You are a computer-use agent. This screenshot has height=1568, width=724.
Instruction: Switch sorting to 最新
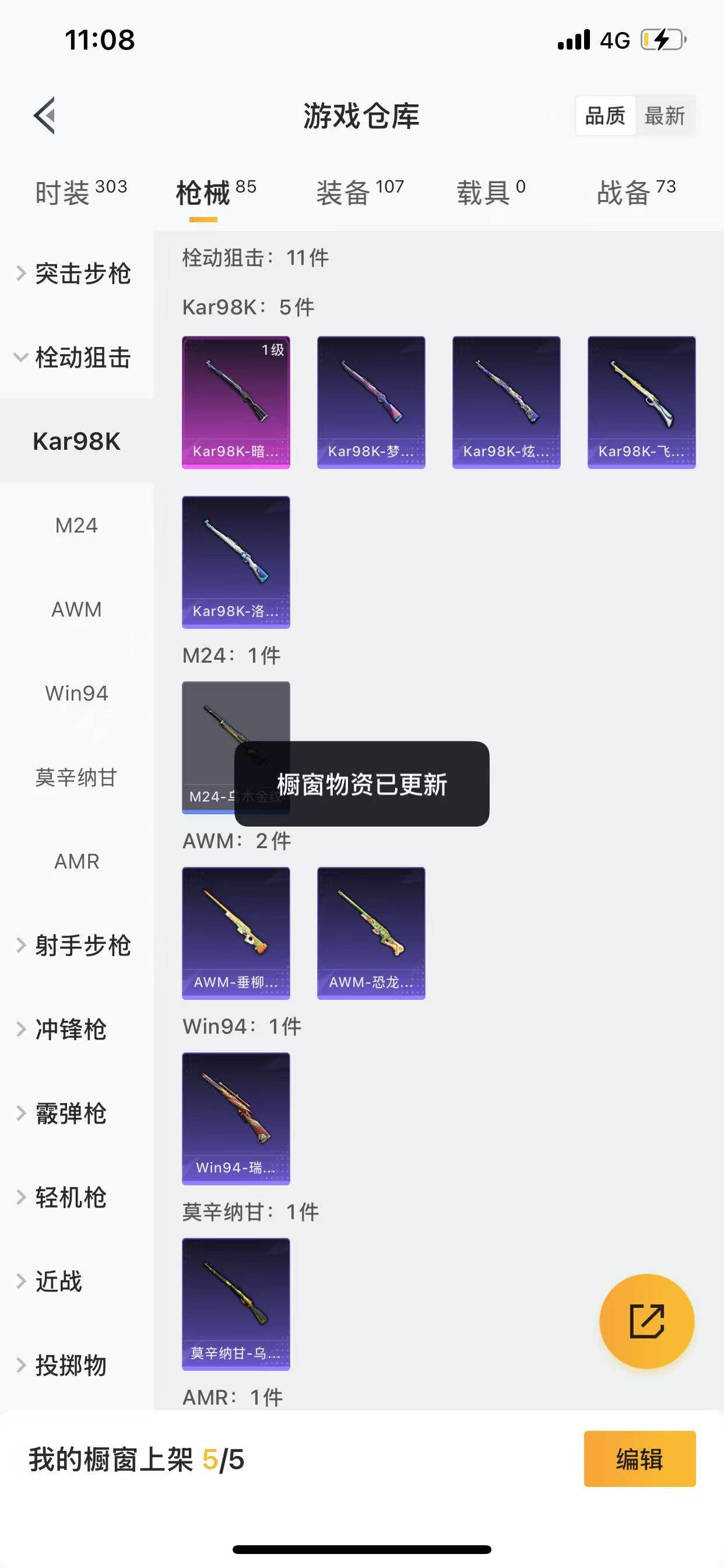coord(665,116)
